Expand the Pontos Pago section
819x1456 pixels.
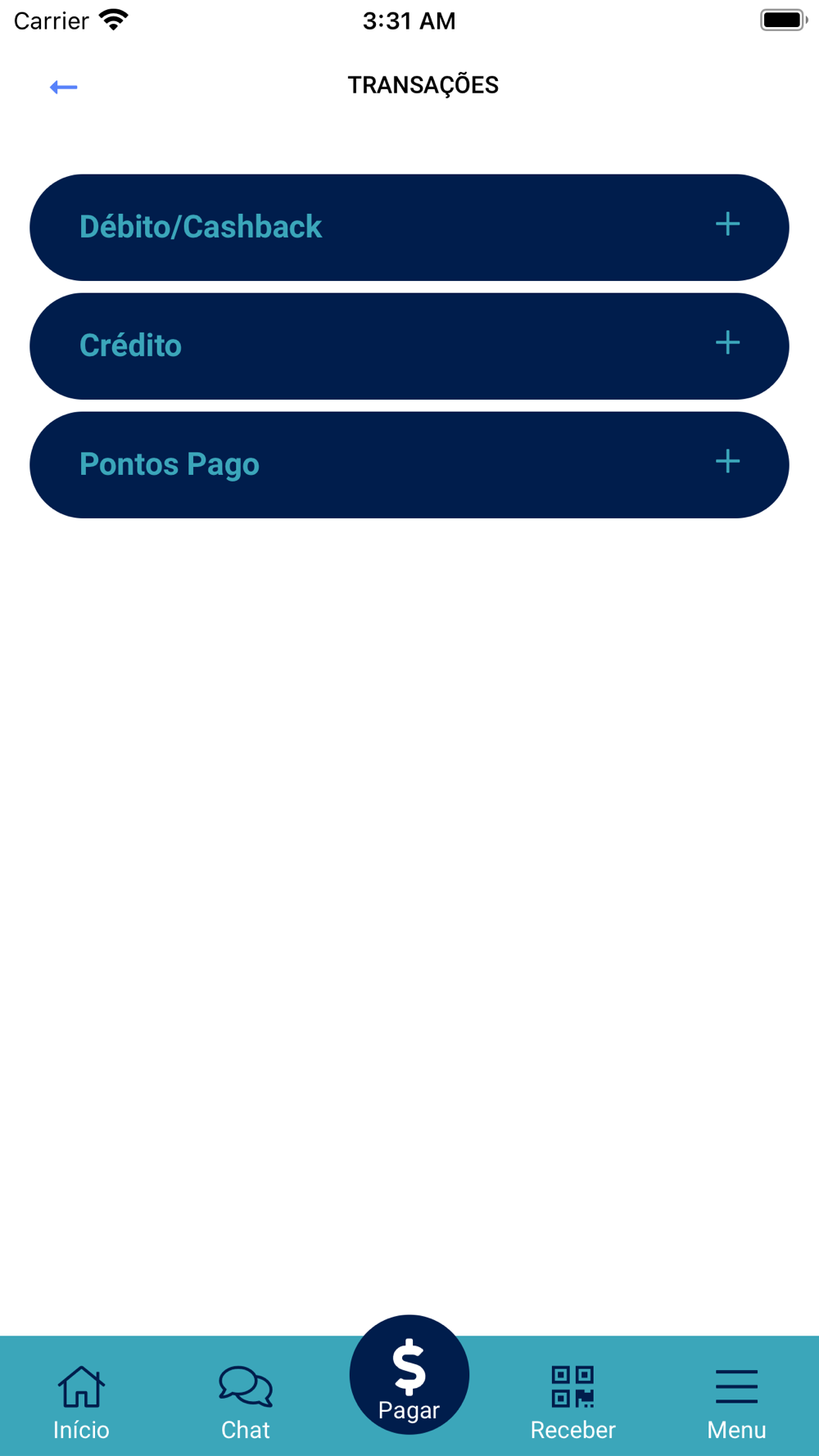[x=409, y=464]
